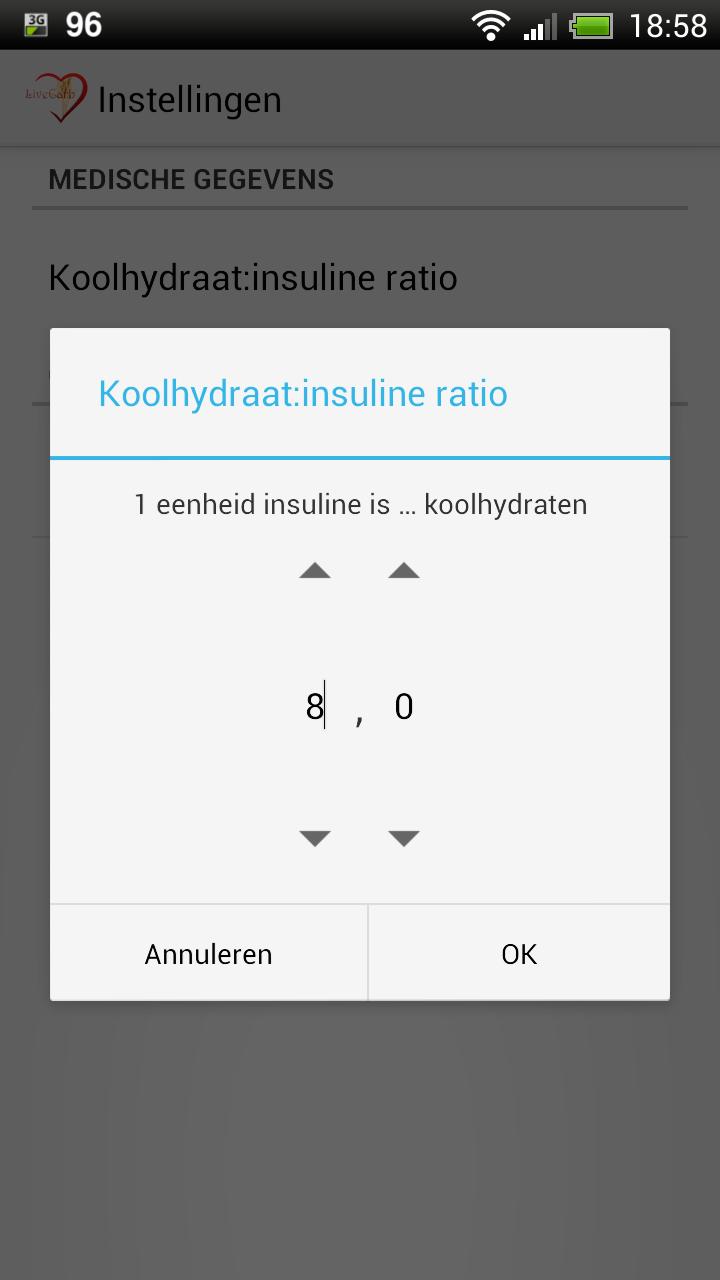Viewport: 720px width, 1280px height.
Task: Click the Koolhydraat:insuline ratio dialog title
Action: (302, 393)
